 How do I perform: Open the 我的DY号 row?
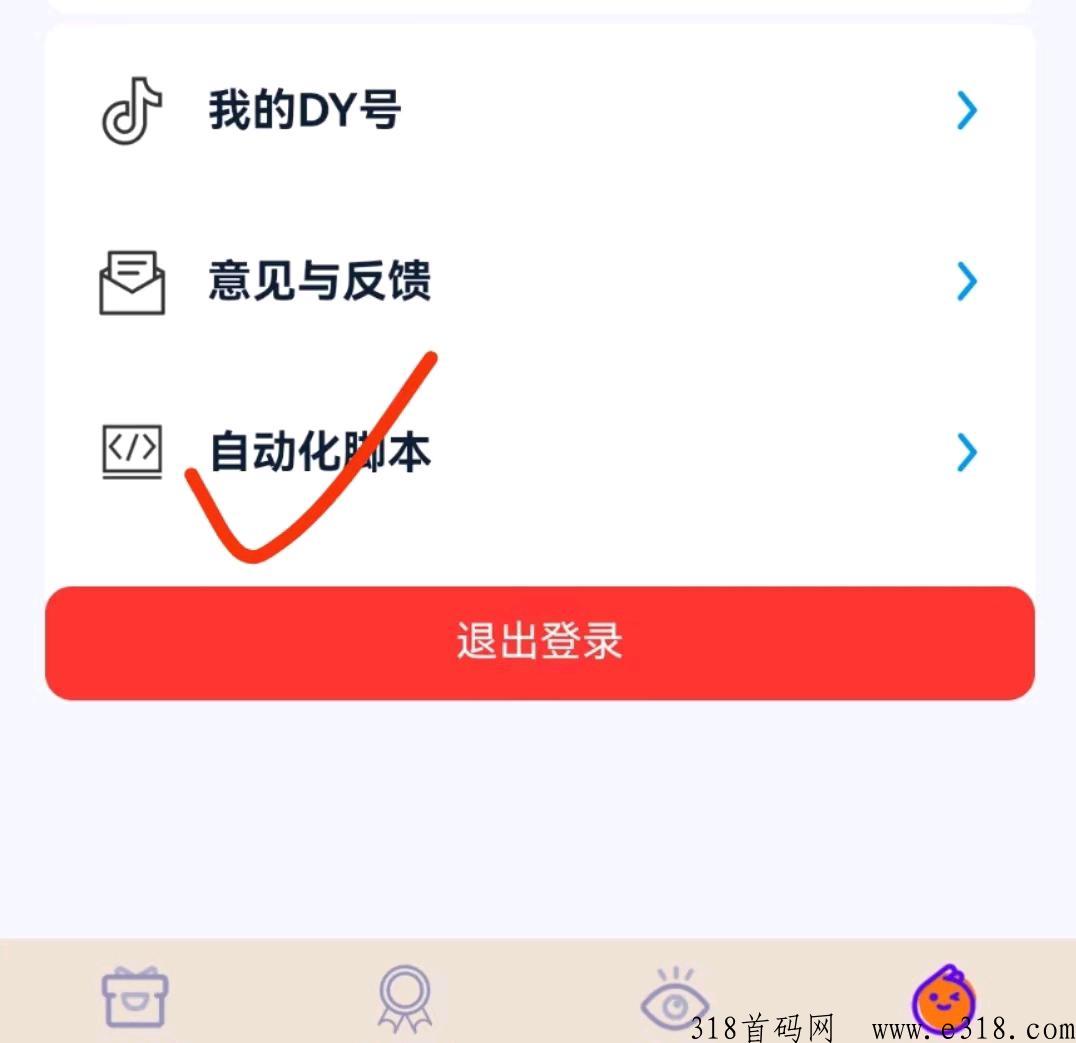point(538,111)
